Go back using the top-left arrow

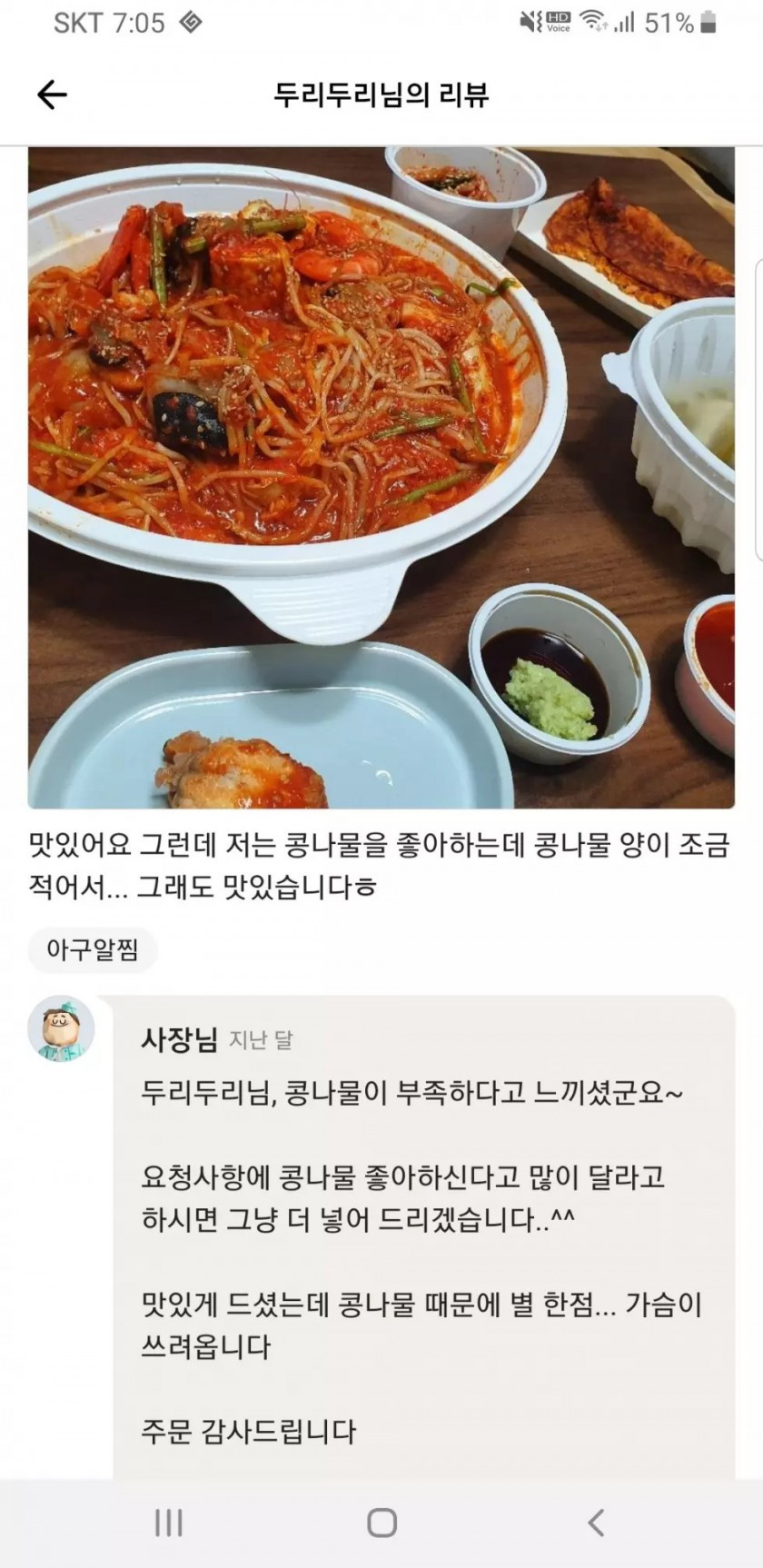52,94
